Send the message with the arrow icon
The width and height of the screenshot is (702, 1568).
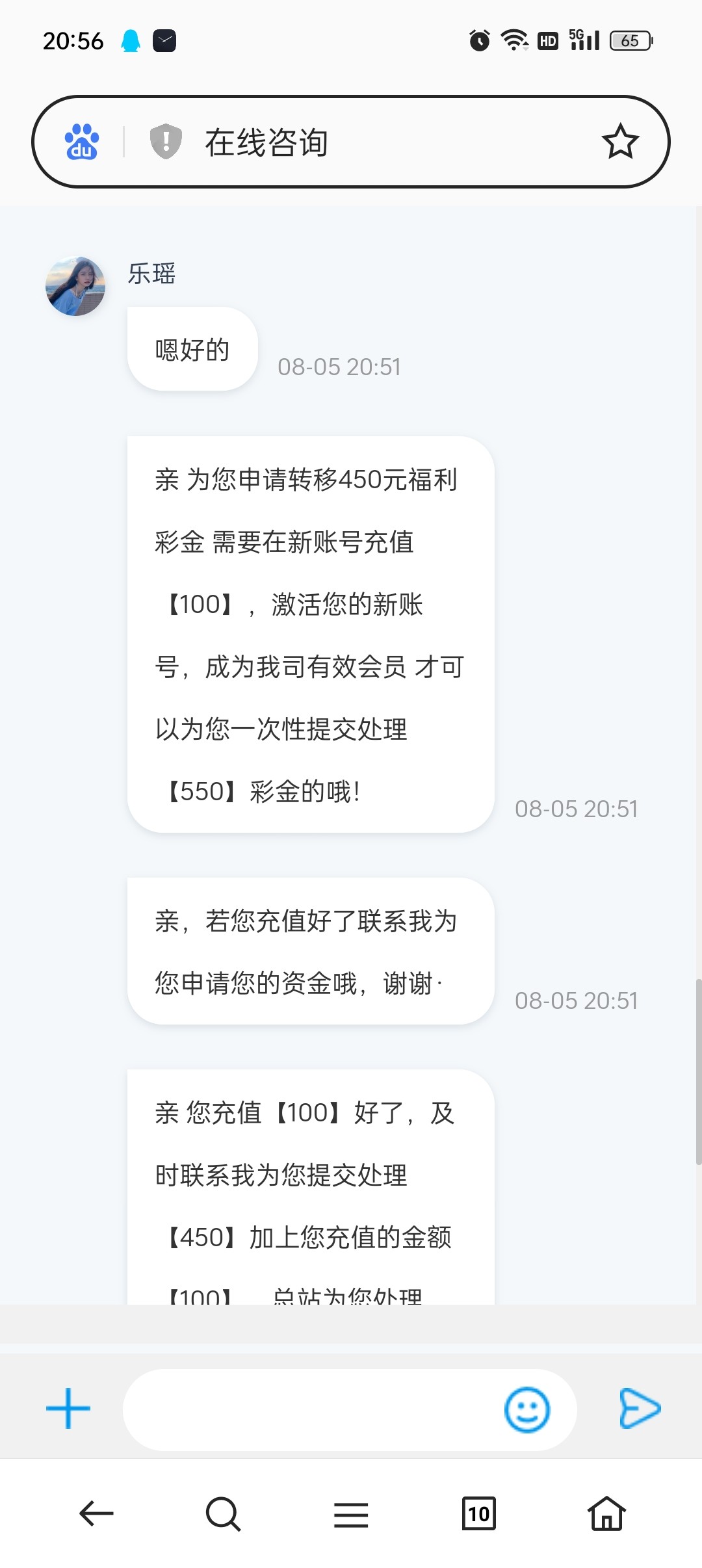coord(640,1409)
